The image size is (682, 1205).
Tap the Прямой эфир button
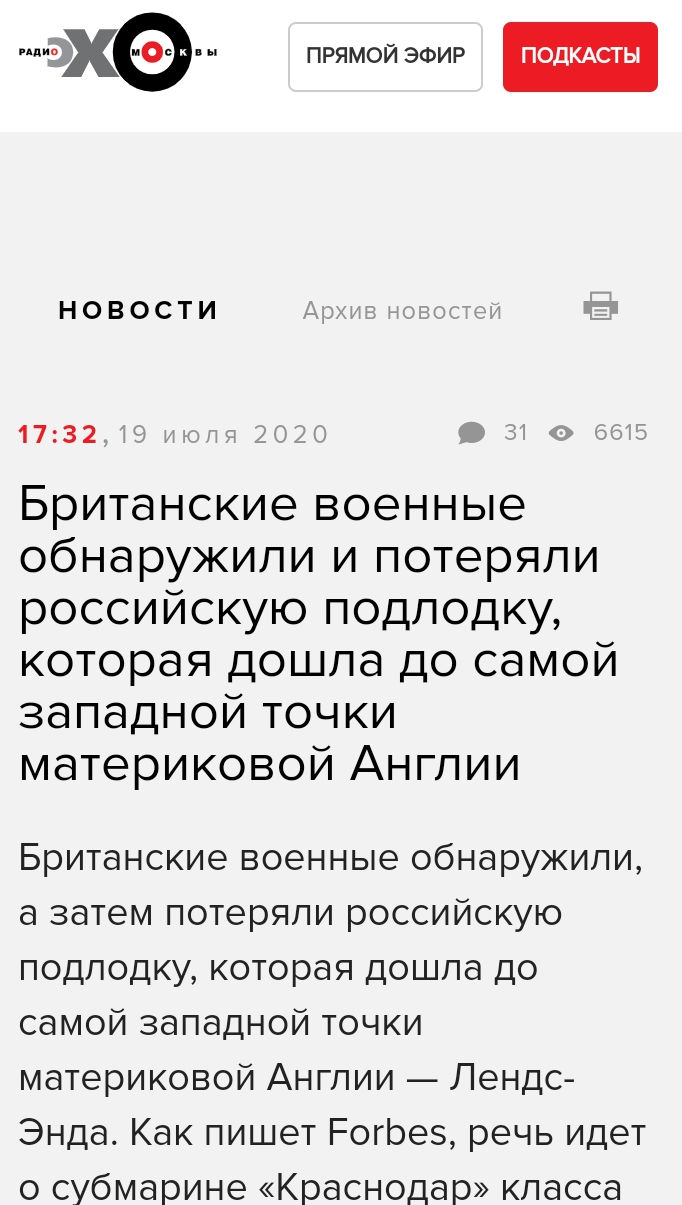386,57
